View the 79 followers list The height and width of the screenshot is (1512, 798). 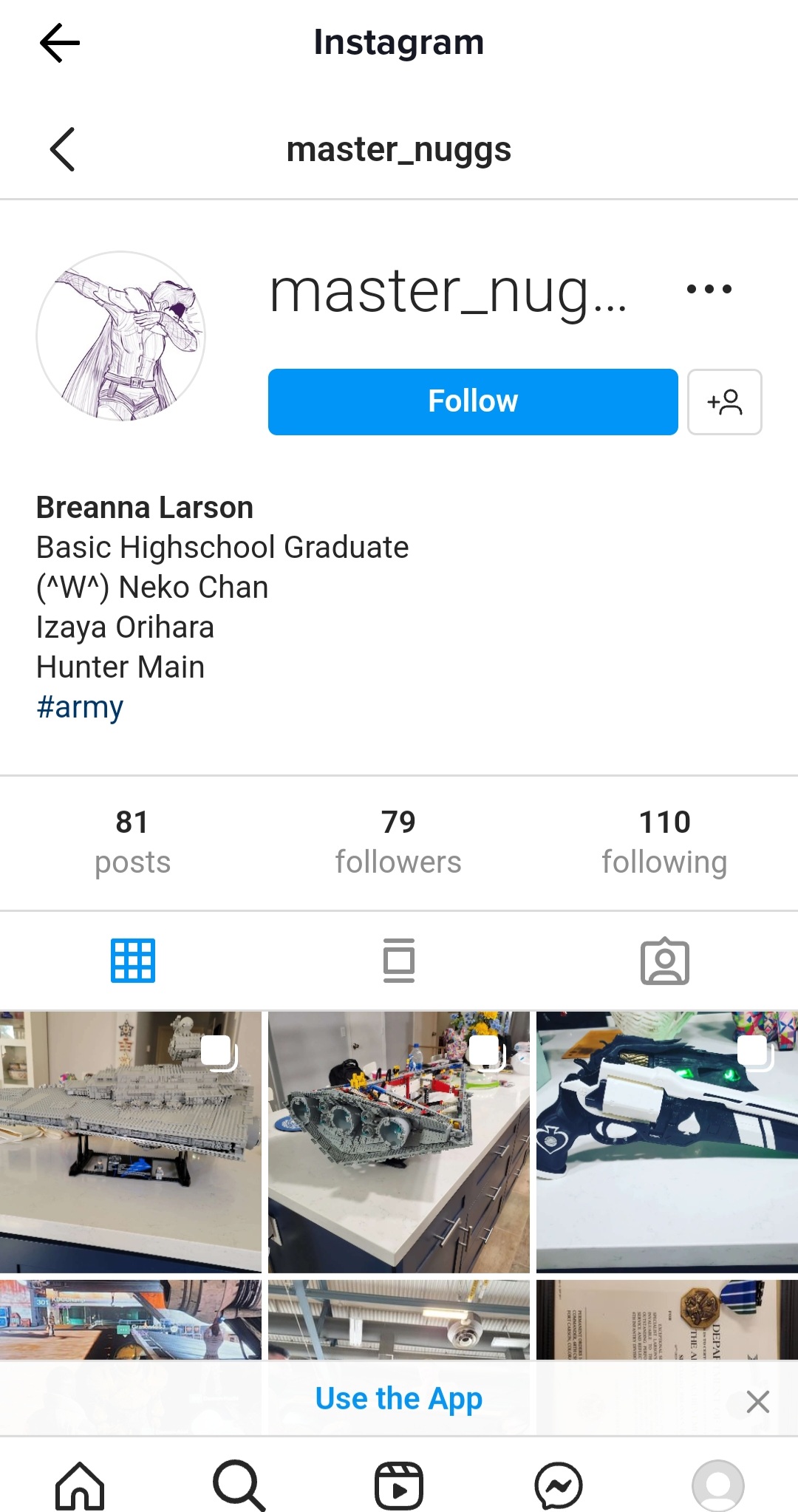pos(398,842)
